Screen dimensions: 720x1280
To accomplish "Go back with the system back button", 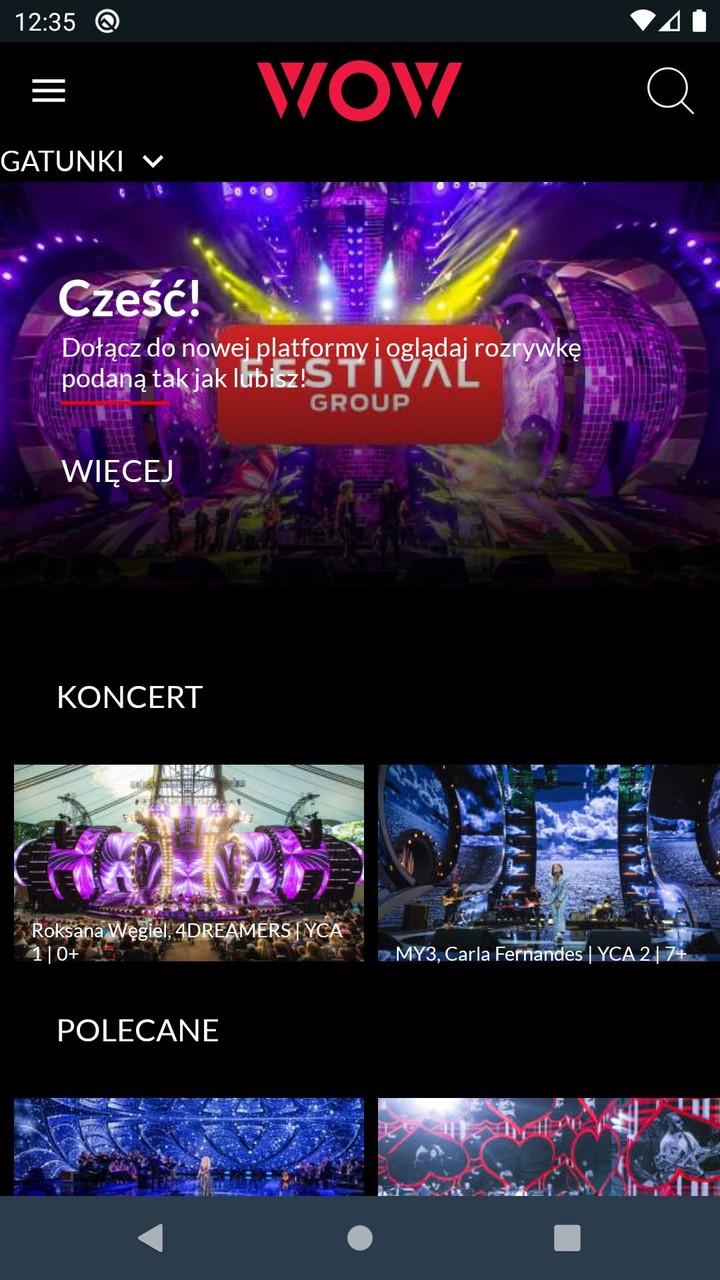I will 151,1238.
